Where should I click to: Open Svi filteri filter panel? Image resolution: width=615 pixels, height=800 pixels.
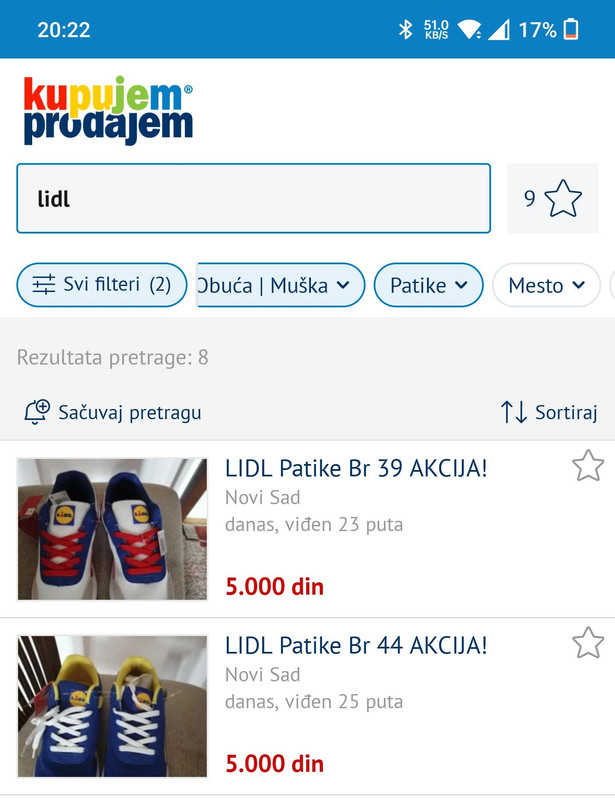(102, 285)
